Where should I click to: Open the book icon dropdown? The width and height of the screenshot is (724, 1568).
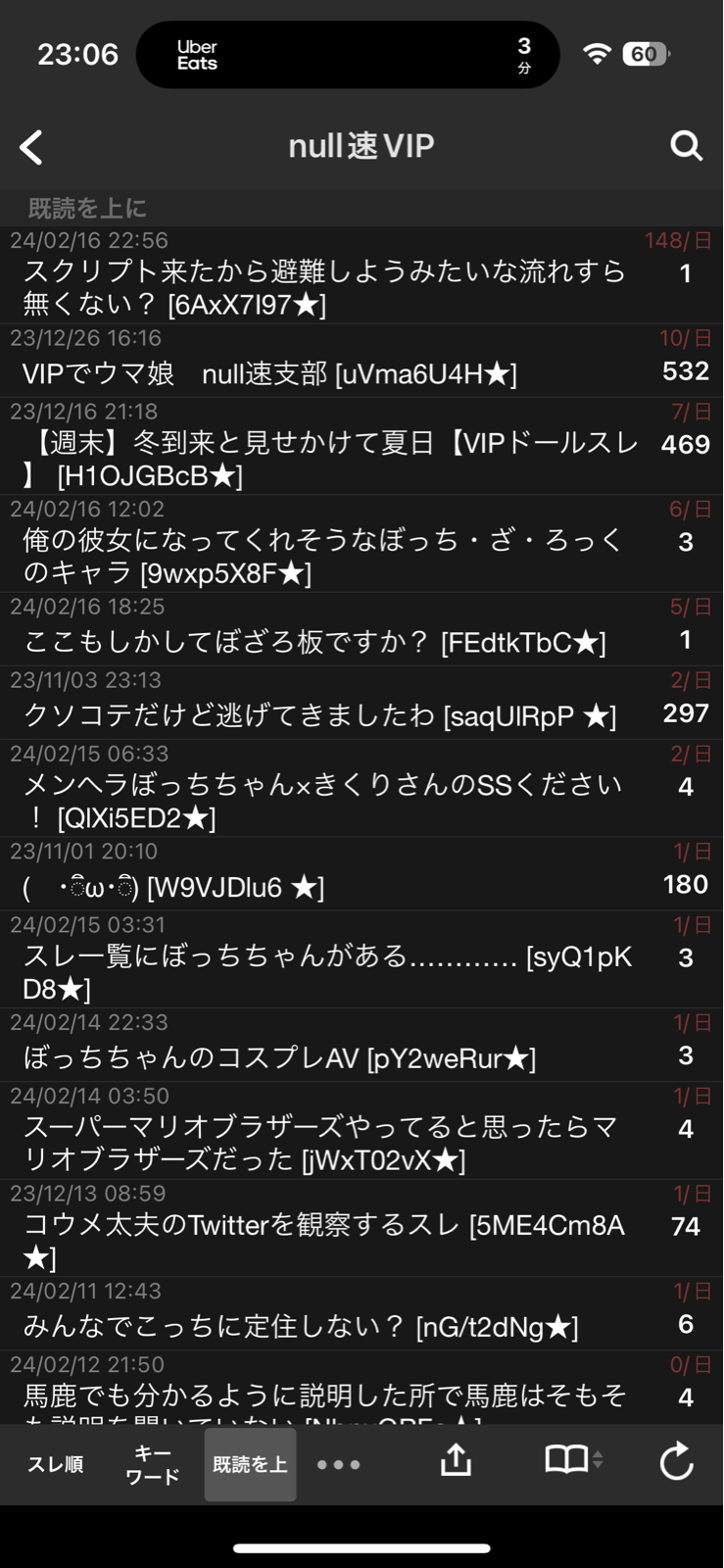[573, 1460]
